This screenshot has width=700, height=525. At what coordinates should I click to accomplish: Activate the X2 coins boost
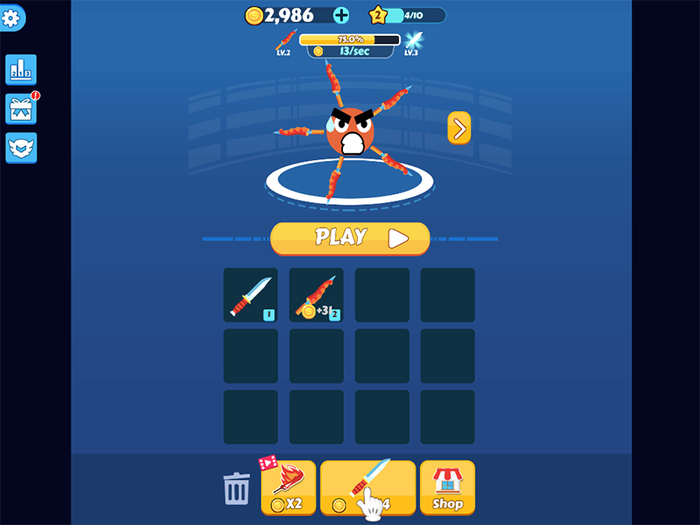[x=288, y=487]
